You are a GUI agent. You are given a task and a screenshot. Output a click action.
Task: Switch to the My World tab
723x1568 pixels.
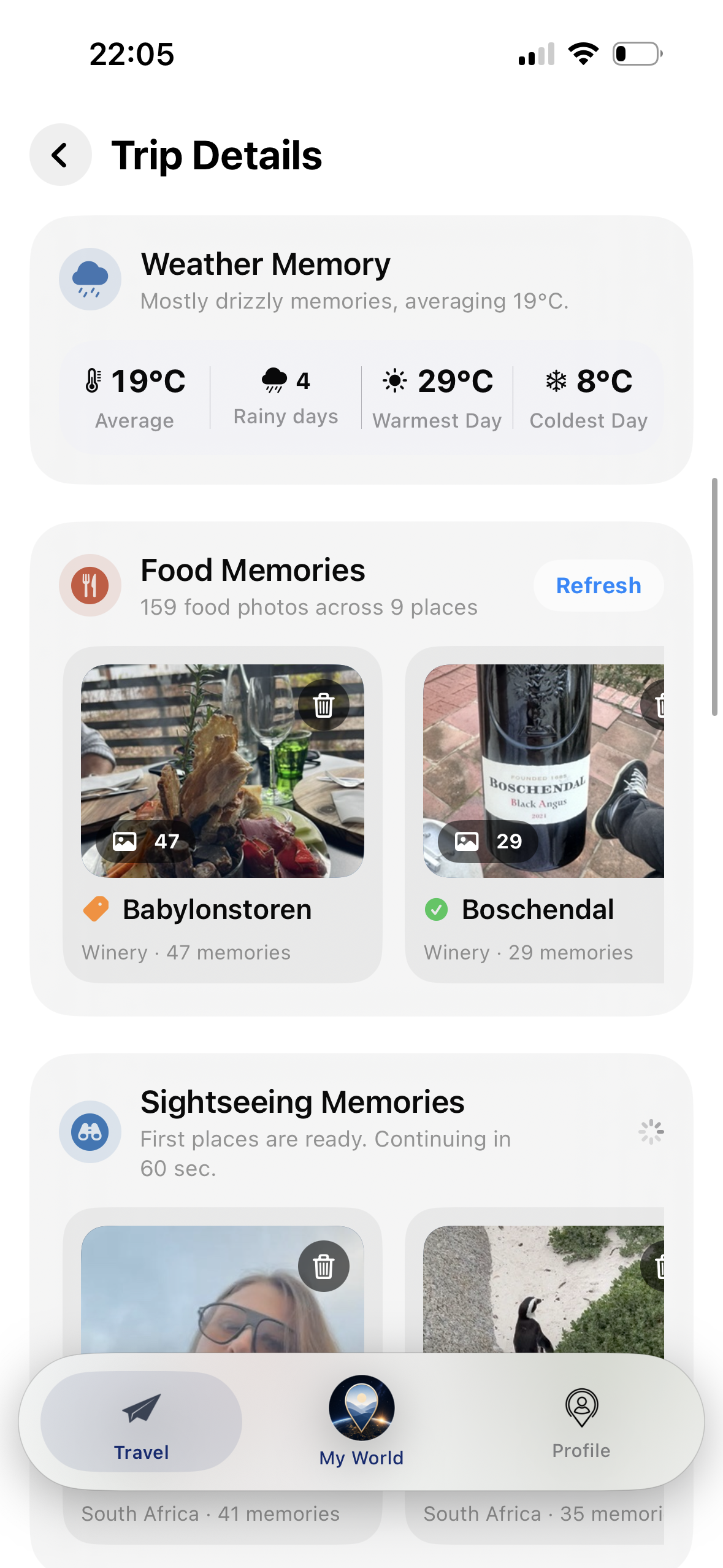point(361,1421)
